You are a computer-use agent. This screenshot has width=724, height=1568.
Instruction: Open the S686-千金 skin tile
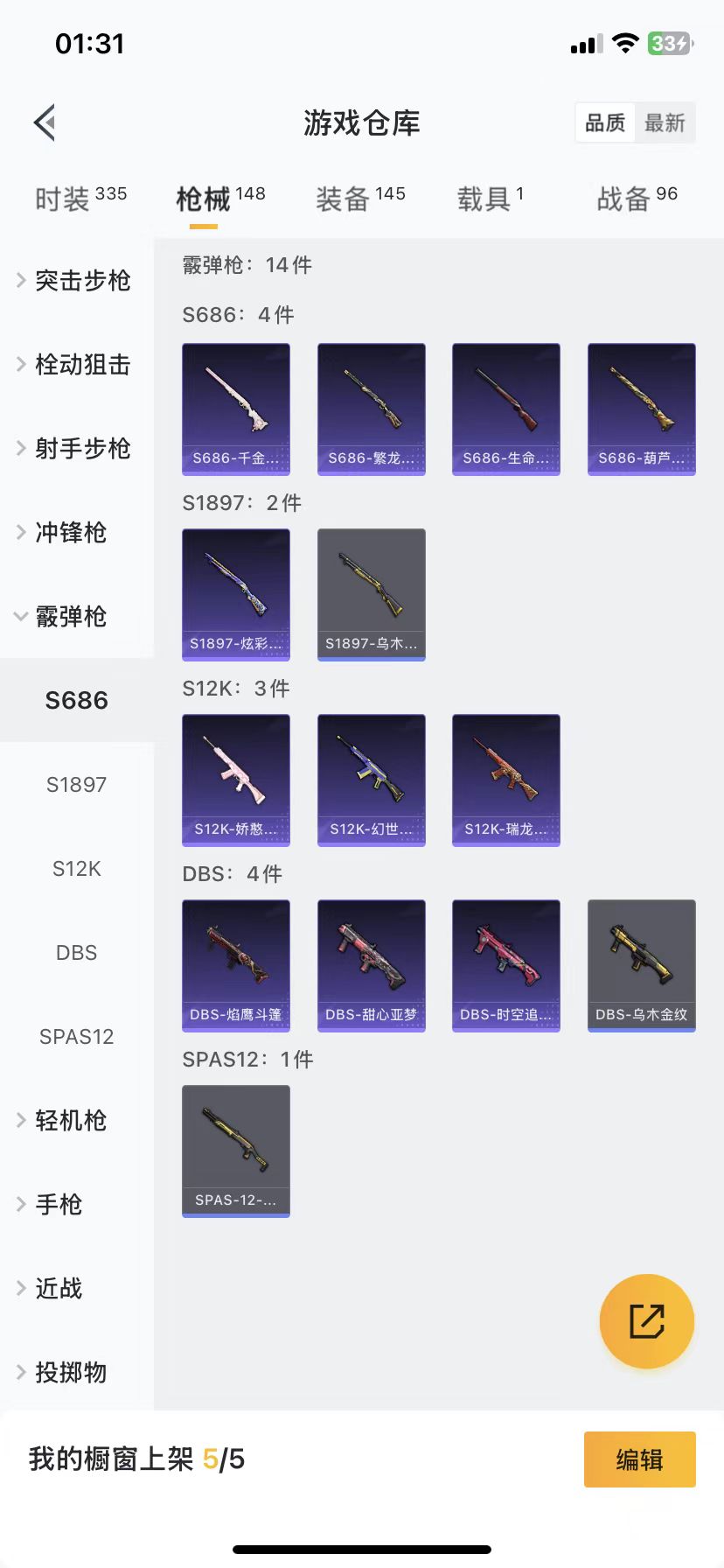coord(236,409)
